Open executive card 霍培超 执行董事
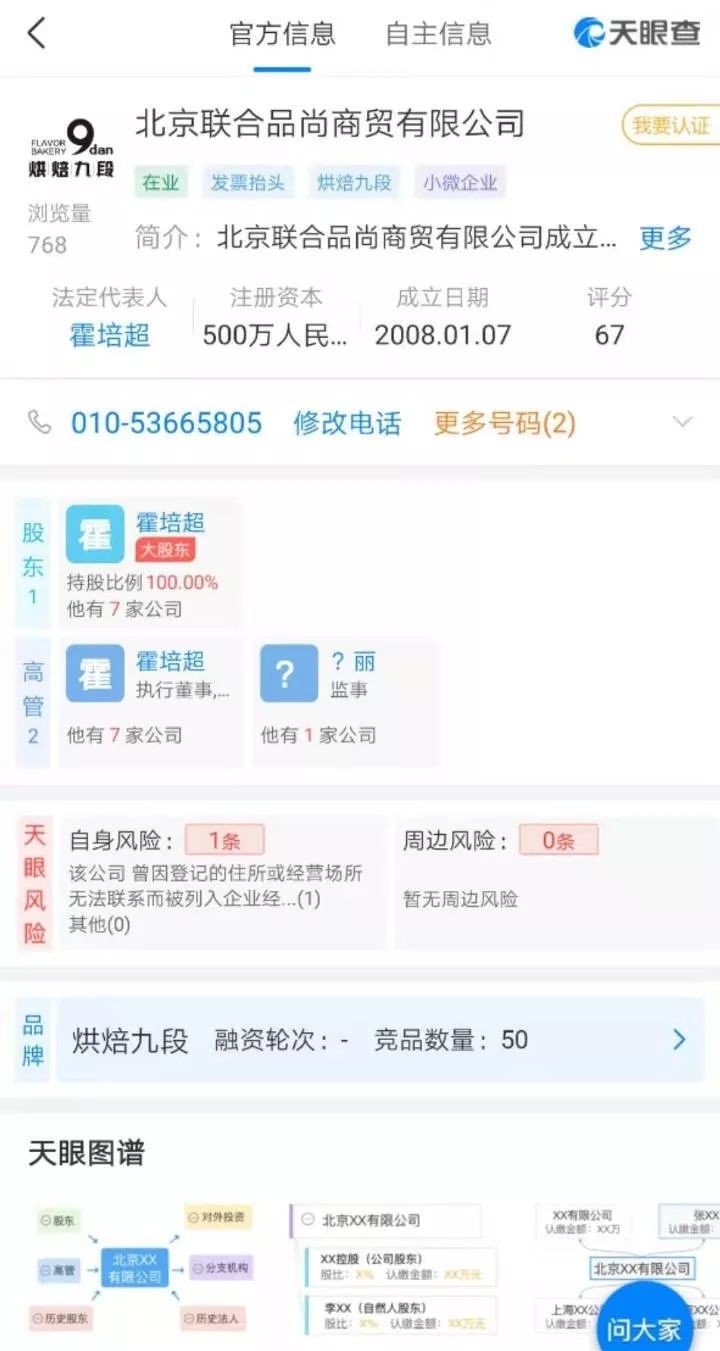The height and width of the screenshot is (1351, 720). click(150, 701)
